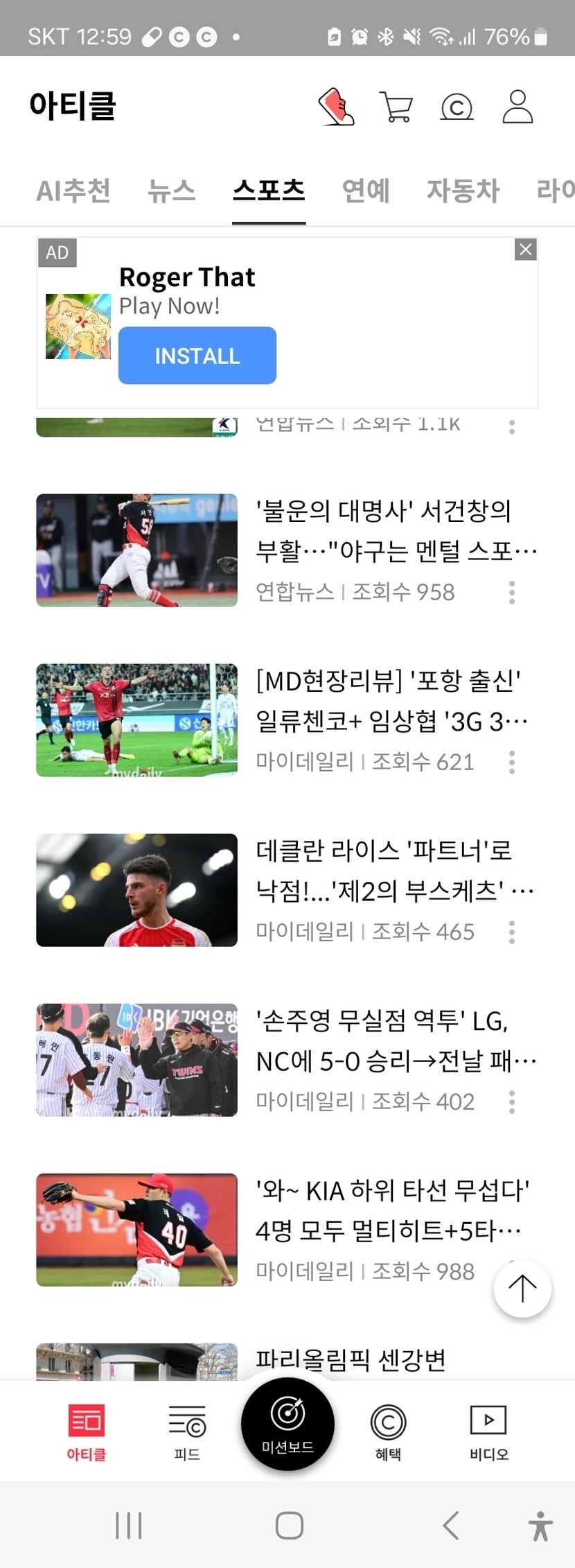Open the coin points icon in header

coord(457,107)
